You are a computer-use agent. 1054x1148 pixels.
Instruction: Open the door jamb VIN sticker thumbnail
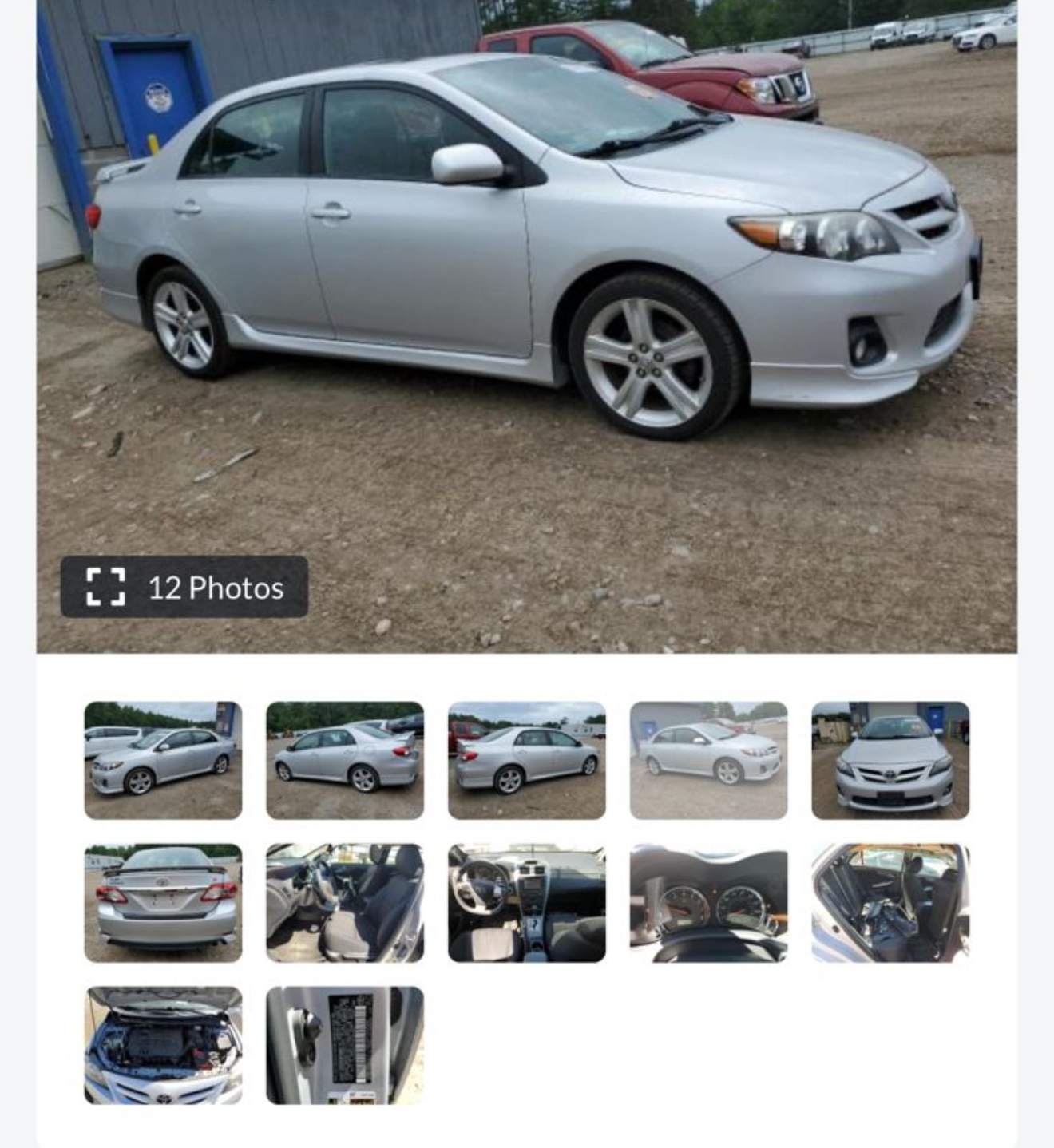345,1045
